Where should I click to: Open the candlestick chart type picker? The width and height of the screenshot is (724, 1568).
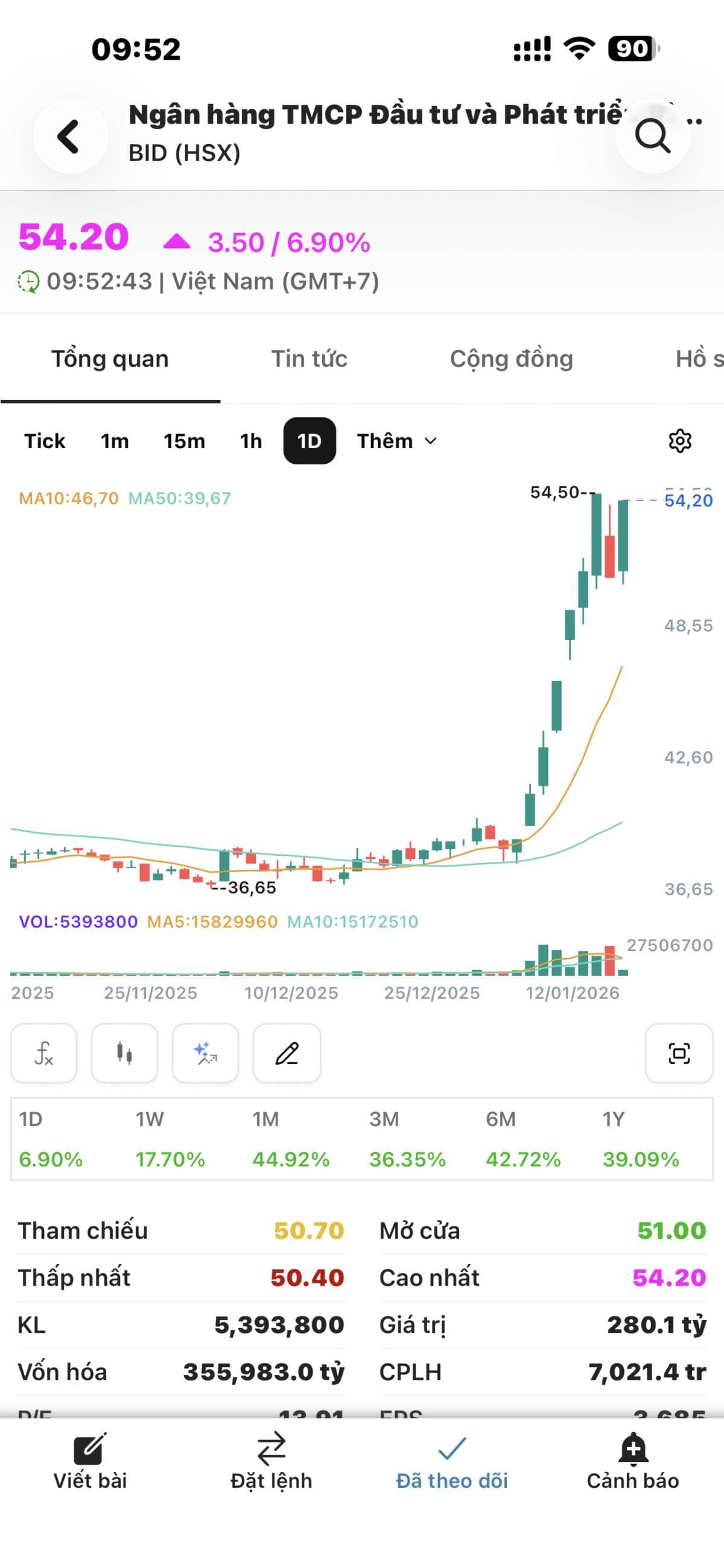coord(124,1054)
